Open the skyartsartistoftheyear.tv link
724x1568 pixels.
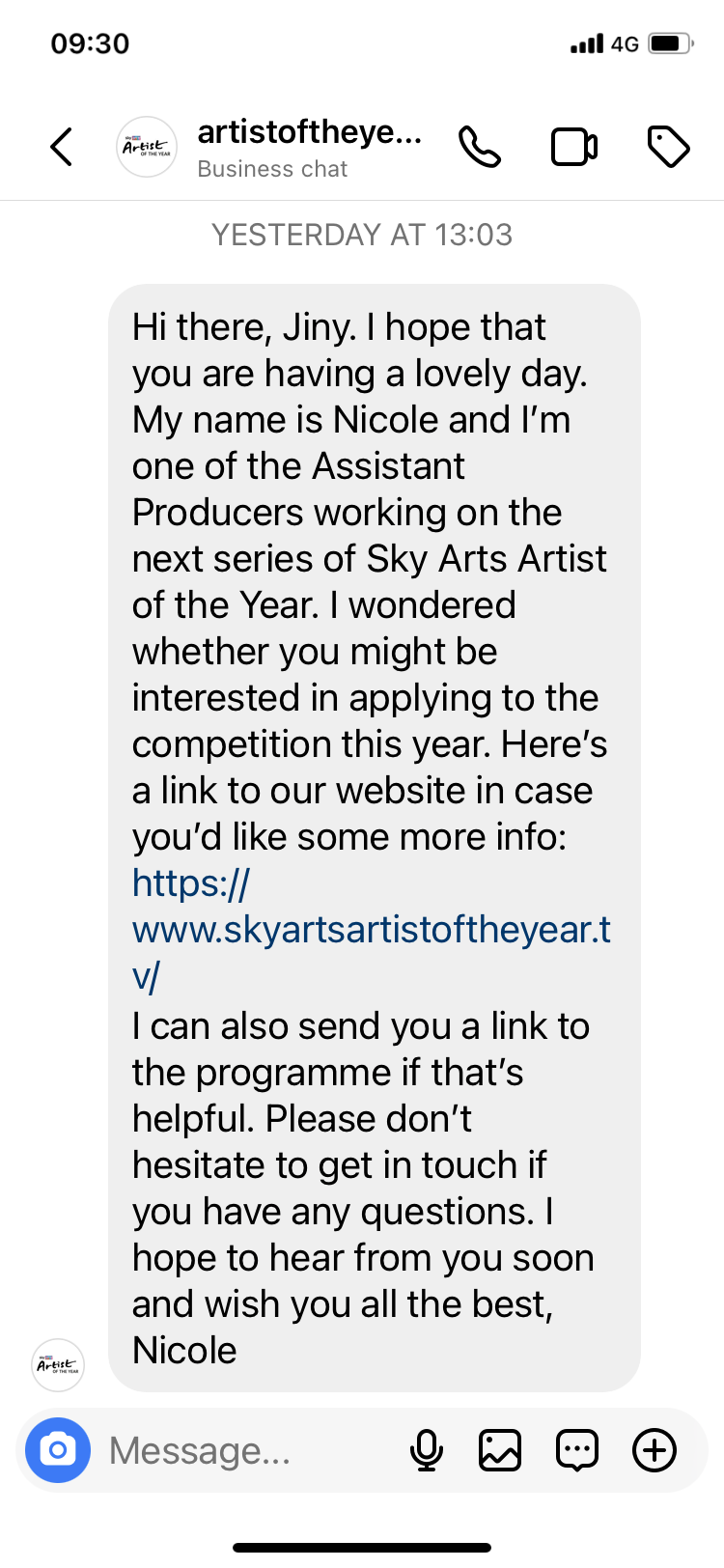tap(371, 929)
